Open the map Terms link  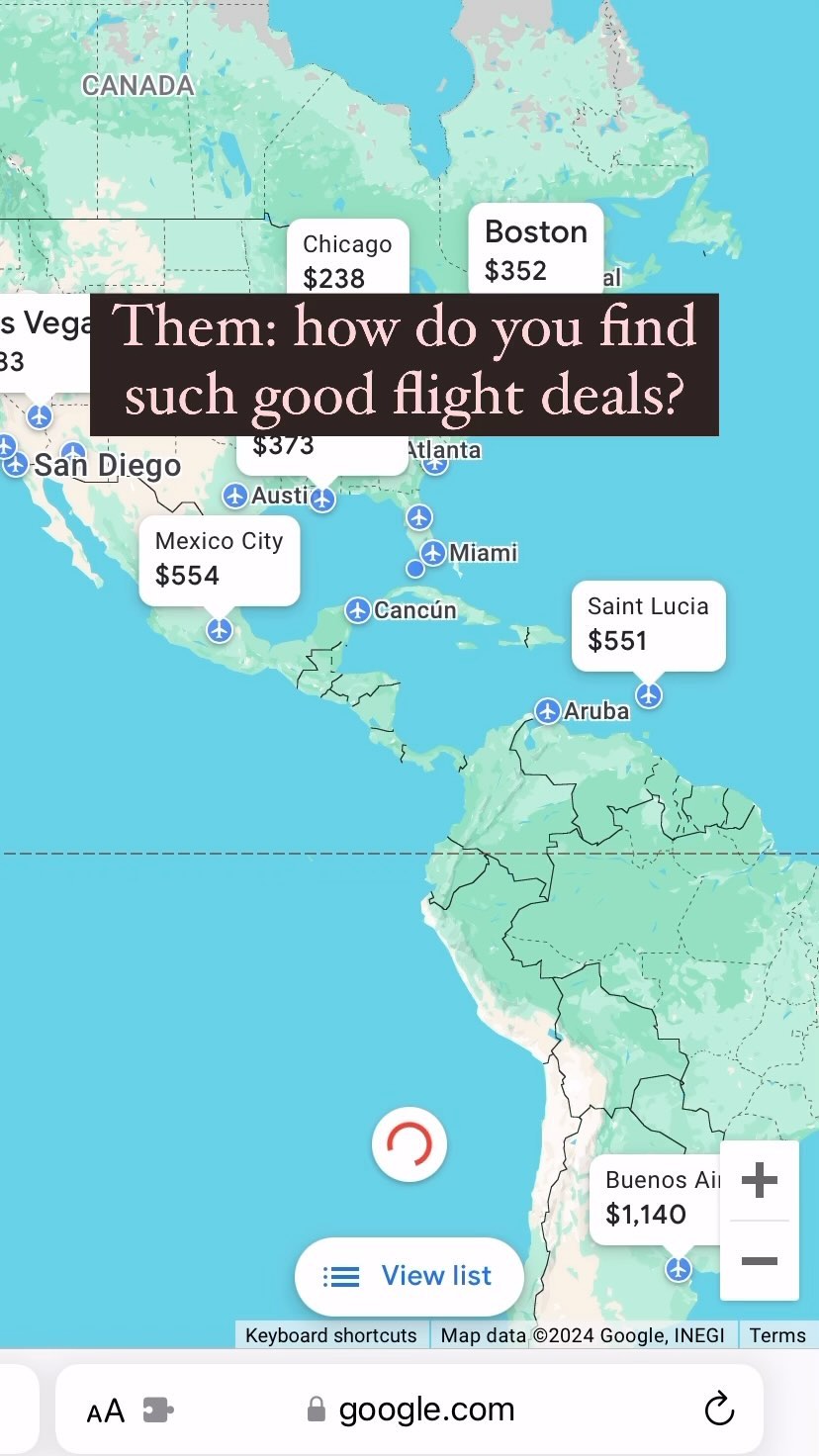coord(777,1335)
